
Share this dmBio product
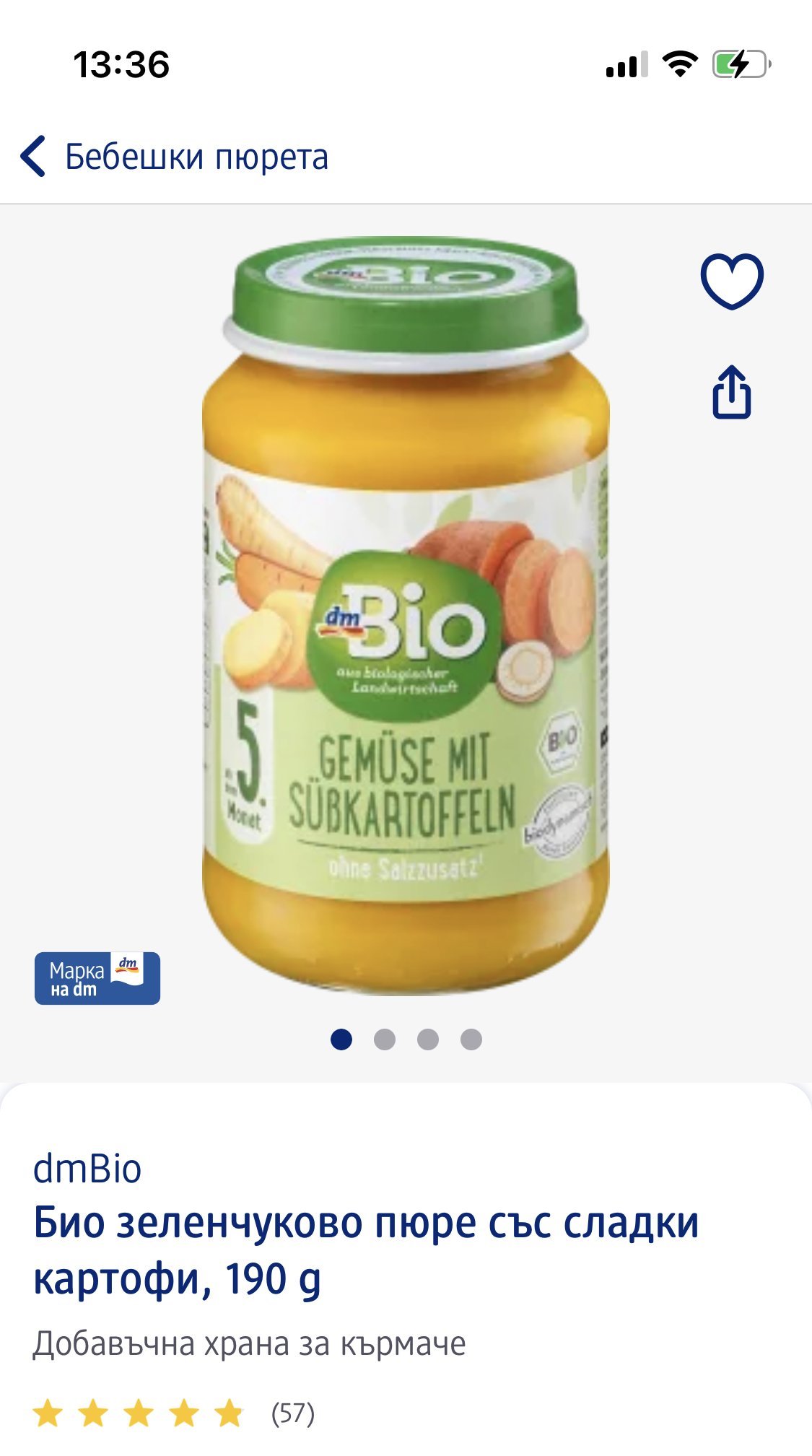[731, 393]
